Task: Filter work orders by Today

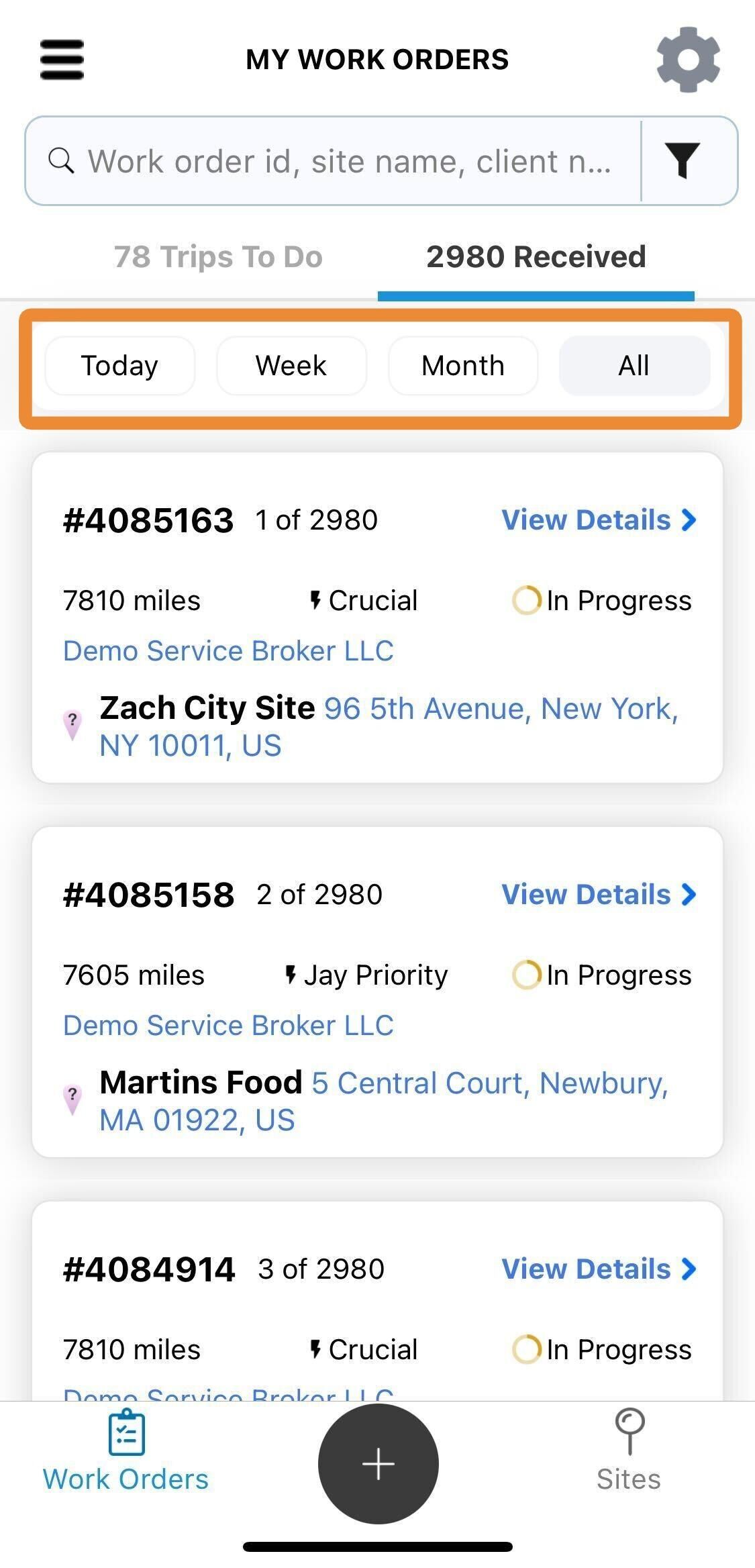Action: click(x=119, y=366)
